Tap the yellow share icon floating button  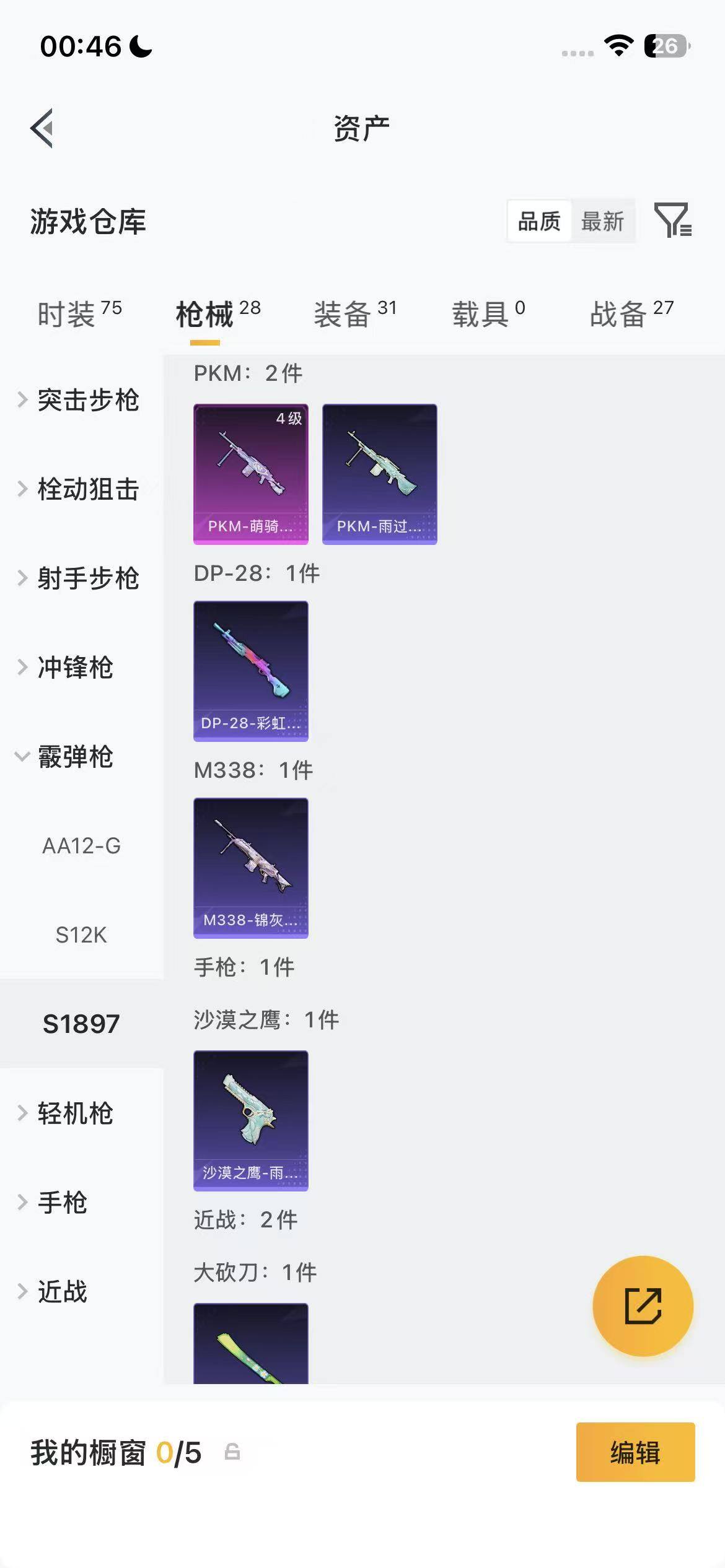coord(643,1307)
